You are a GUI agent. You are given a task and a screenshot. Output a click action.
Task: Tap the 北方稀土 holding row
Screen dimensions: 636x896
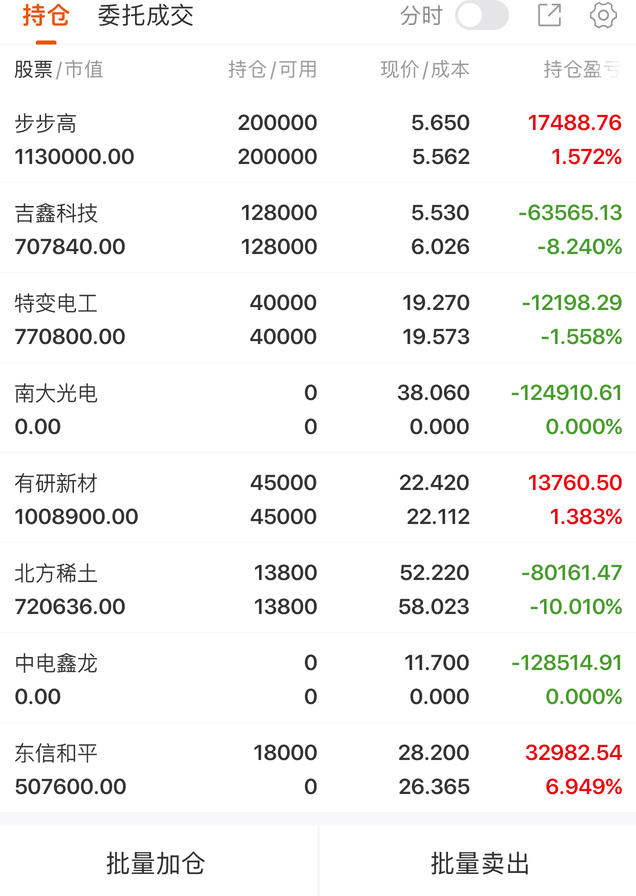point(318,589)
